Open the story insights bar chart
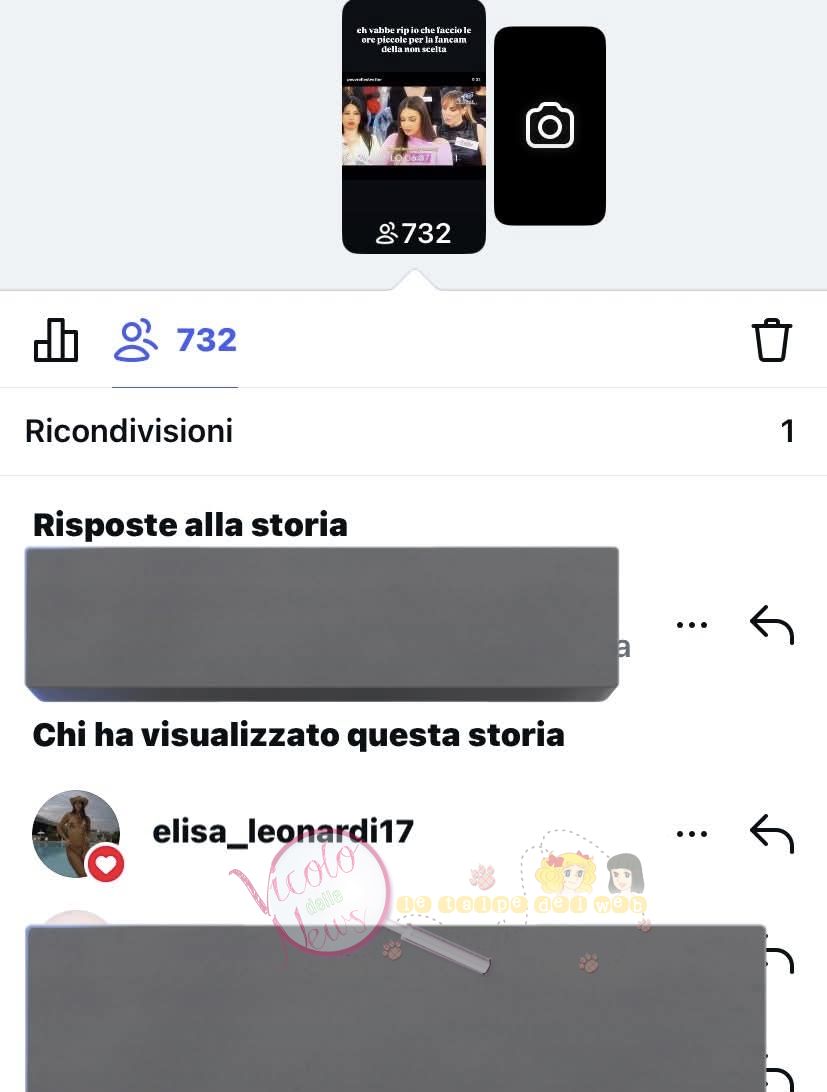827x1092 pixels. point(56,340)
